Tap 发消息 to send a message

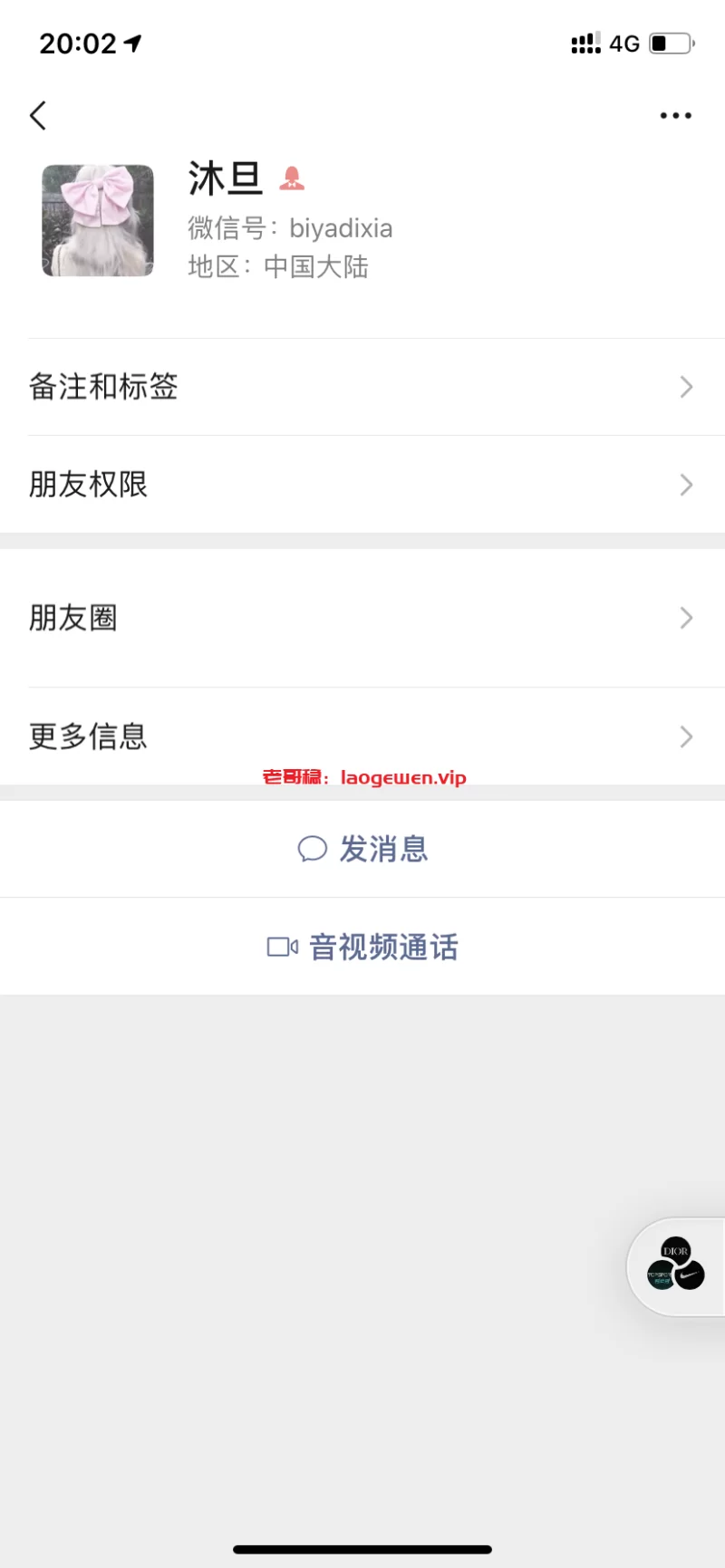click(362, 849)
